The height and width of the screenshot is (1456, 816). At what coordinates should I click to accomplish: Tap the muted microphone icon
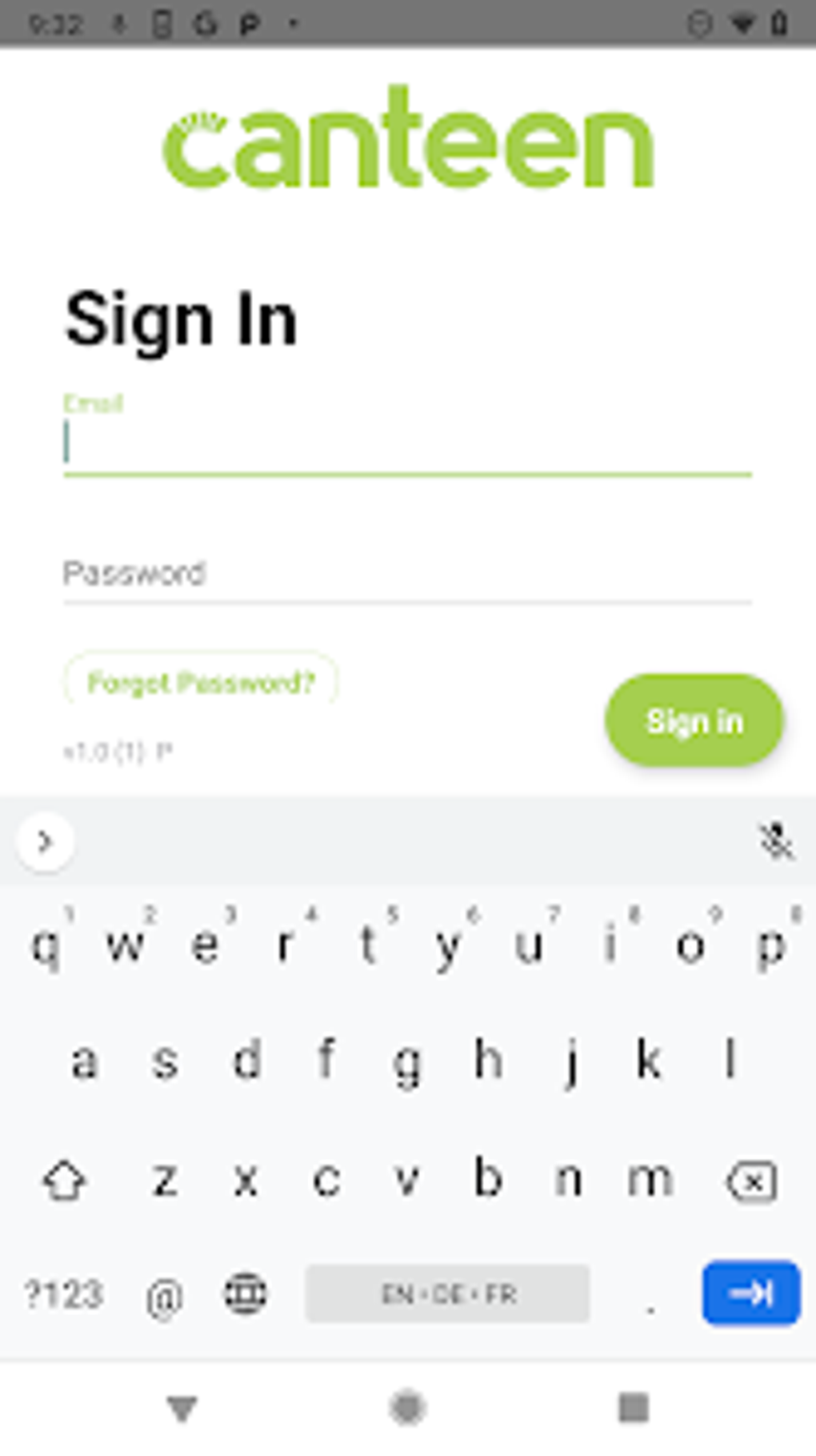tap(774, 841)
